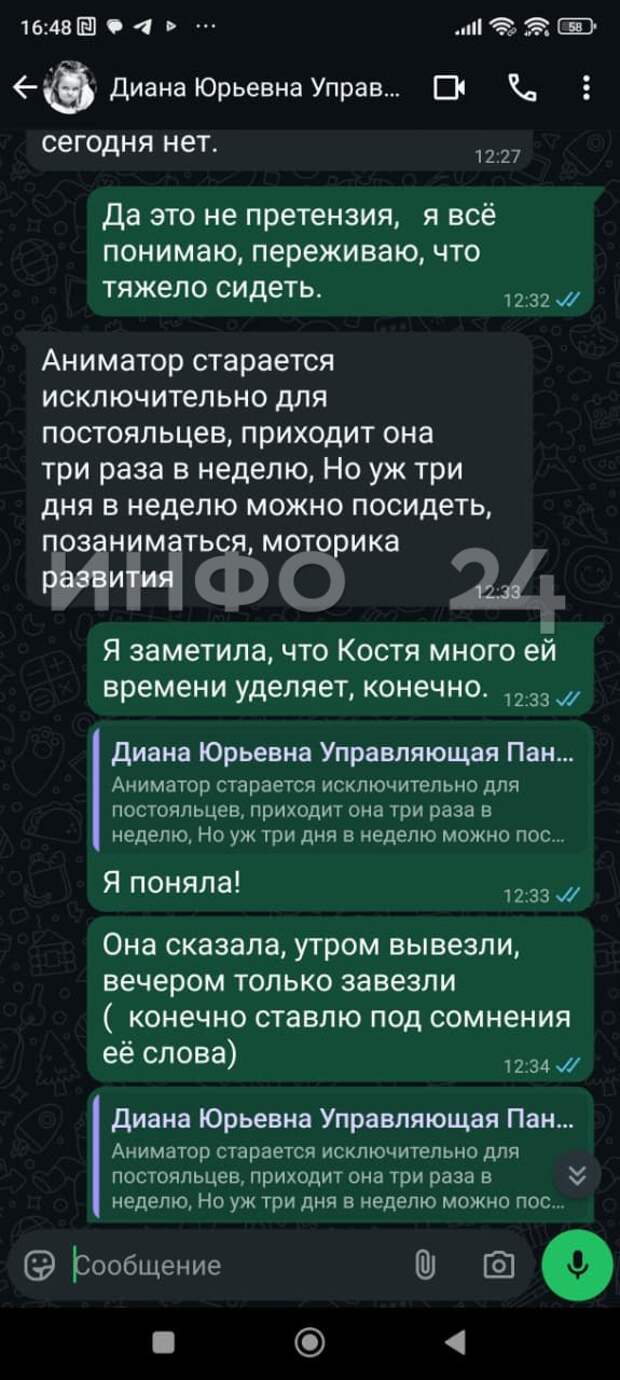
Task: Tap the system back triangle
Action: (x=455, y=1342)
